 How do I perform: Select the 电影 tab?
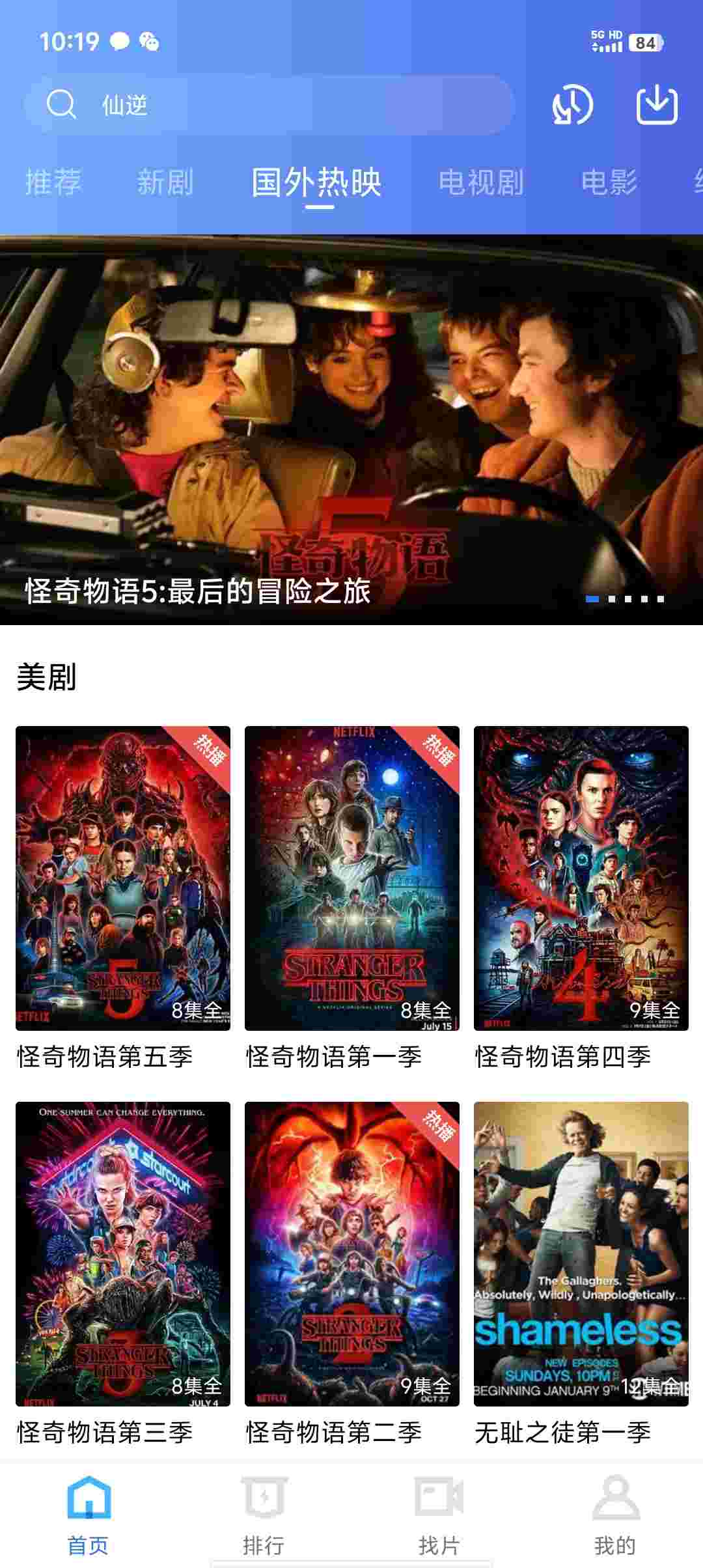click(609, 182)
